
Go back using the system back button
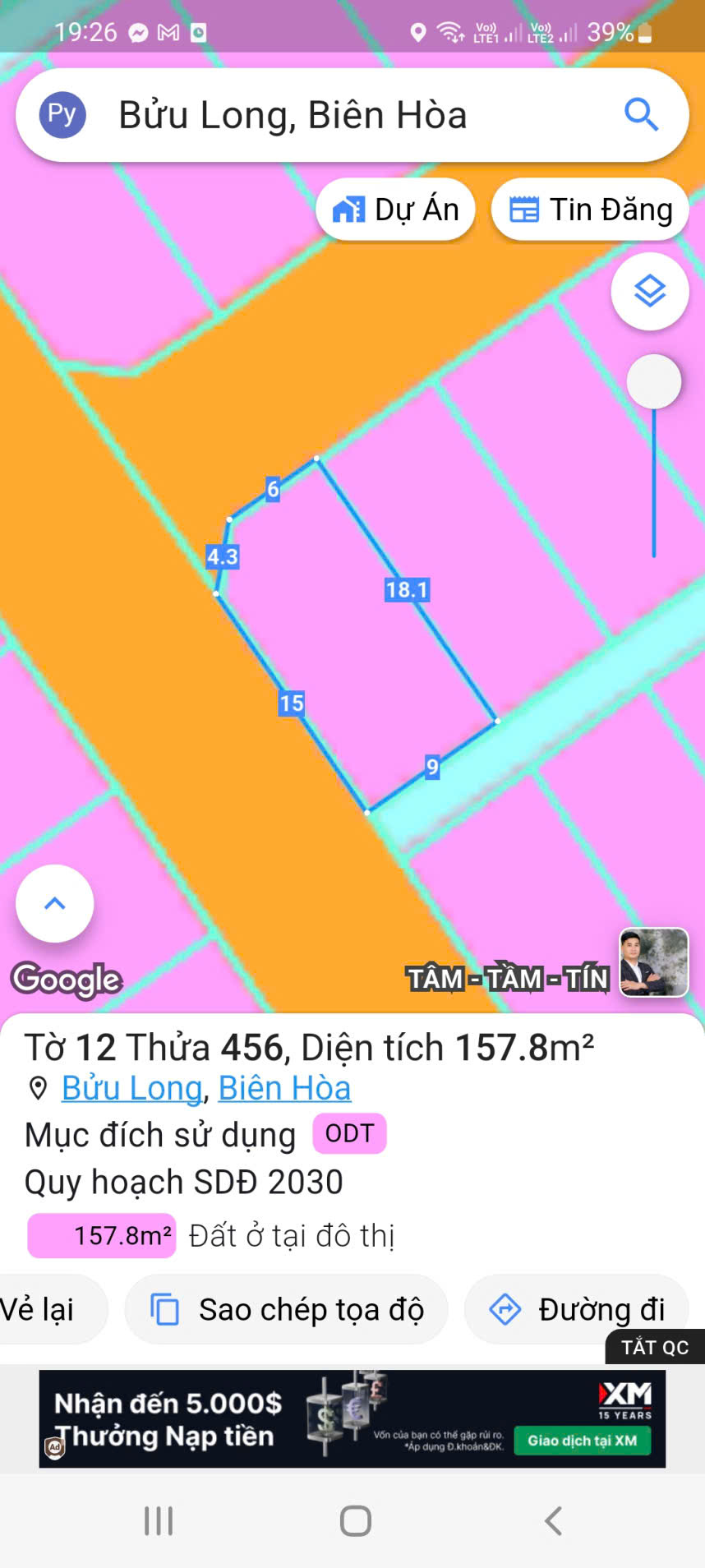click(x=554, y=1521)
